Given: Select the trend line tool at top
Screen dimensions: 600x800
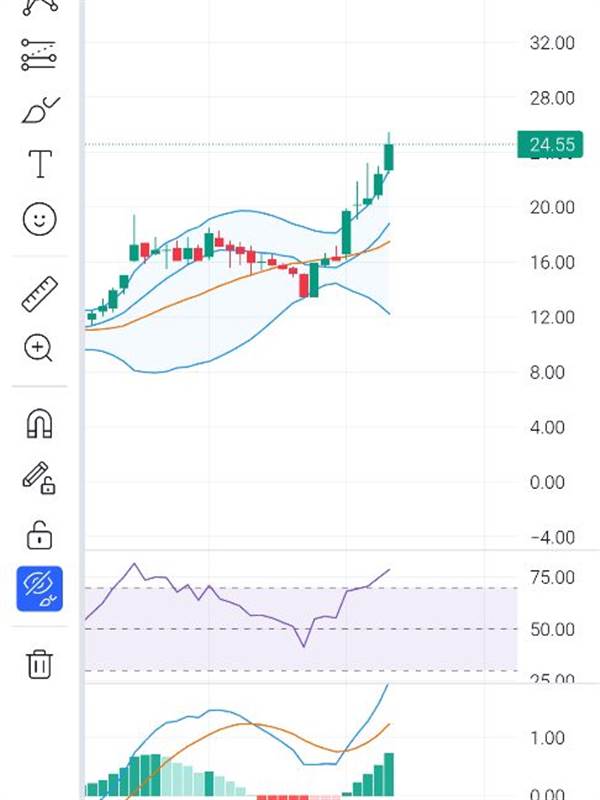Looking at the screenshot, I should tap(39, 6).
